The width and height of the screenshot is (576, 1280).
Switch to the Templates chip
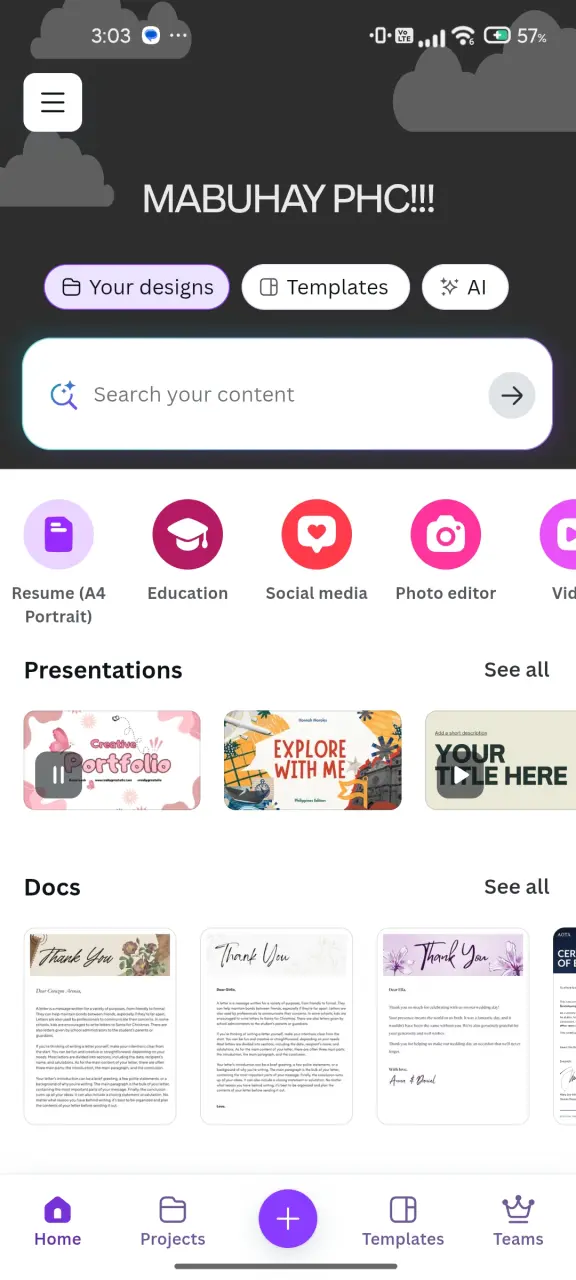coord(325,287)
